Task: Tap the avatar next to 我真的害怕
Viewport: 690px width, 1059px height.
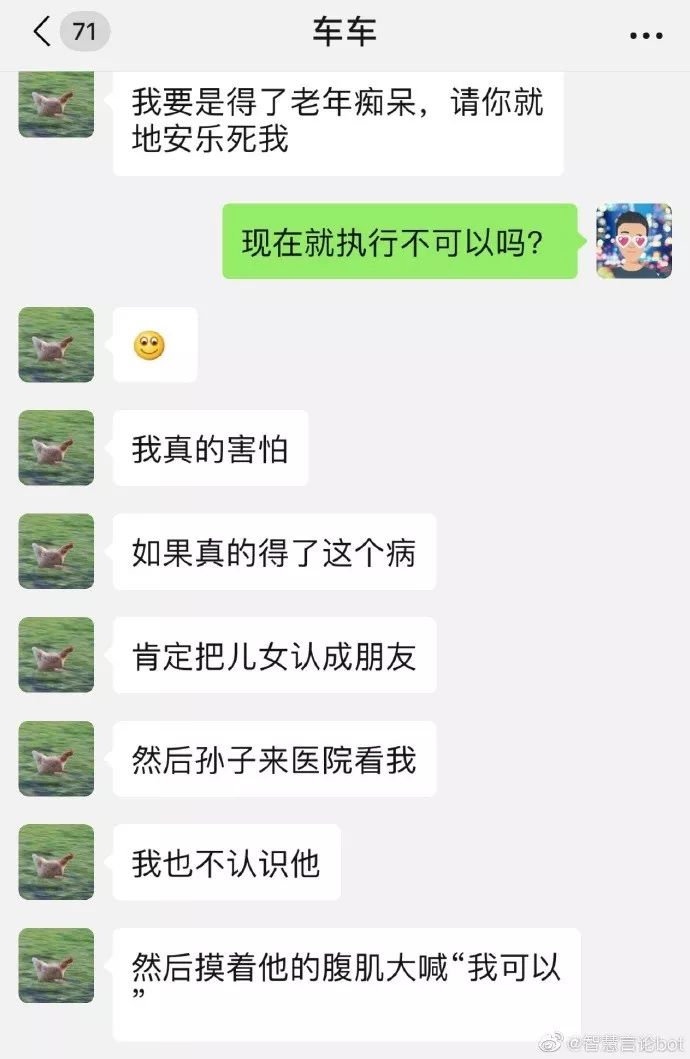Action: [56, 448]
